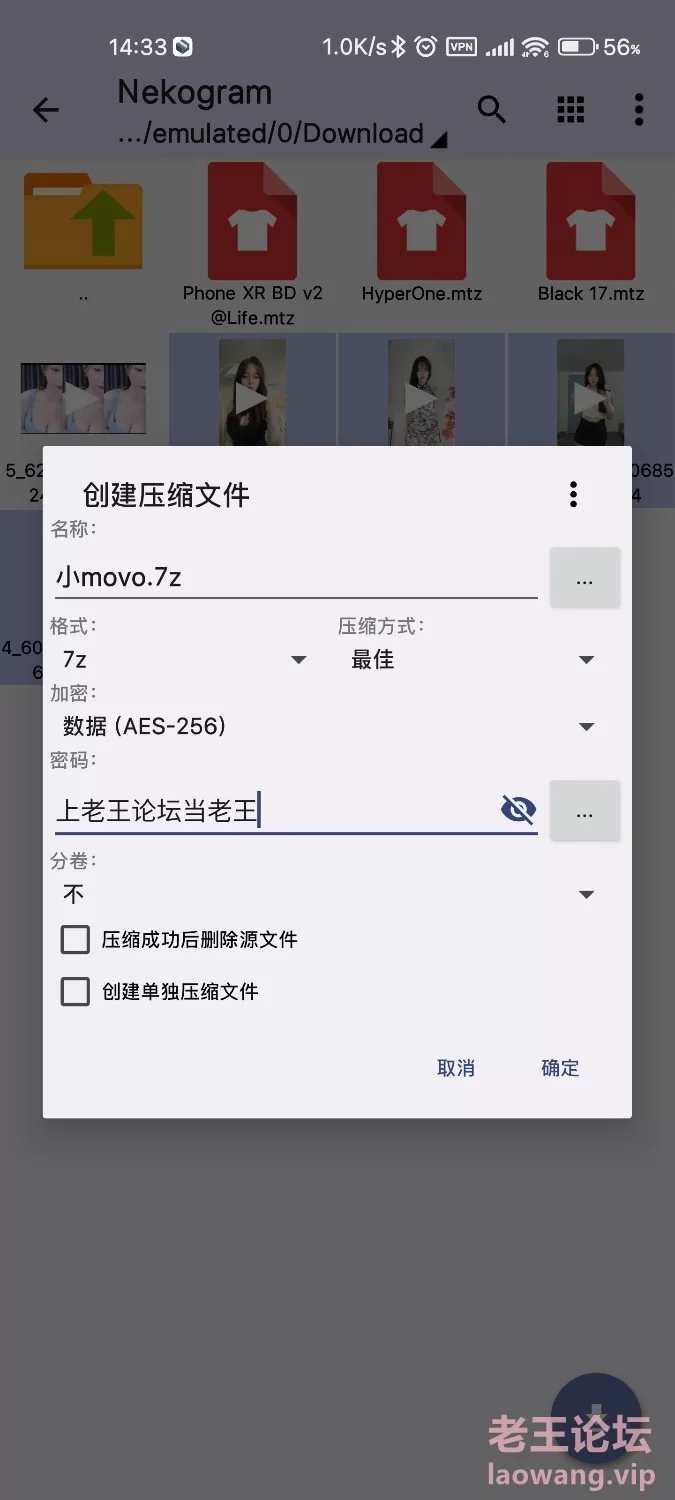Confirm archive creation with 确定

(560, 1068)
